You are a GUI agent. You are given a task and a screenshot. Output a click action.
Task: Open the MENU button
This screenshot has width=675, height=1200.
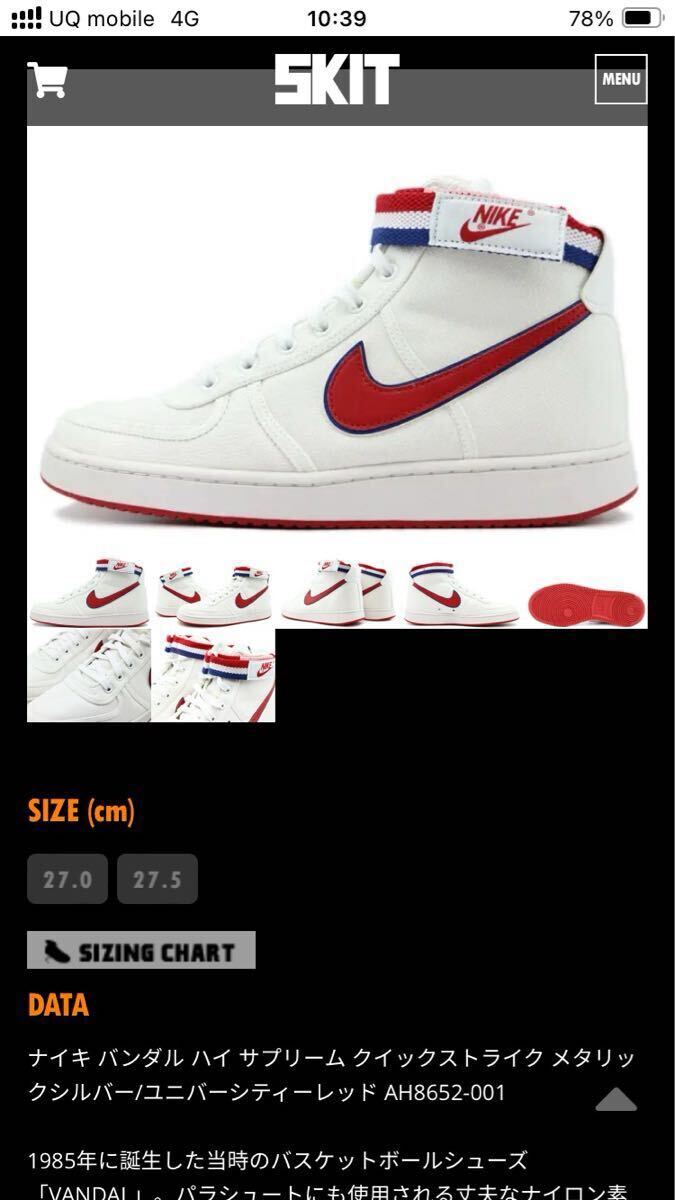[621, 79]
